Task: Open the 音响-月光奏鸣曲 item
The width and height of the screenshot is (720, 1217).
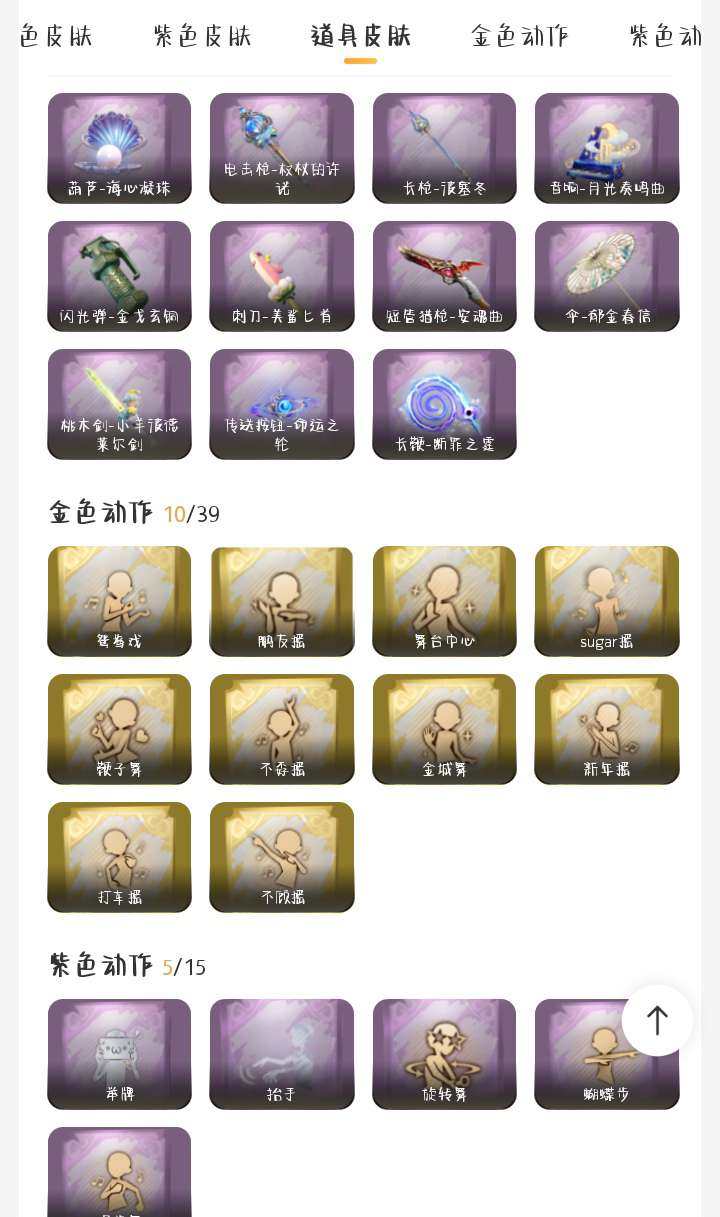Action: (x=606, y=148)
